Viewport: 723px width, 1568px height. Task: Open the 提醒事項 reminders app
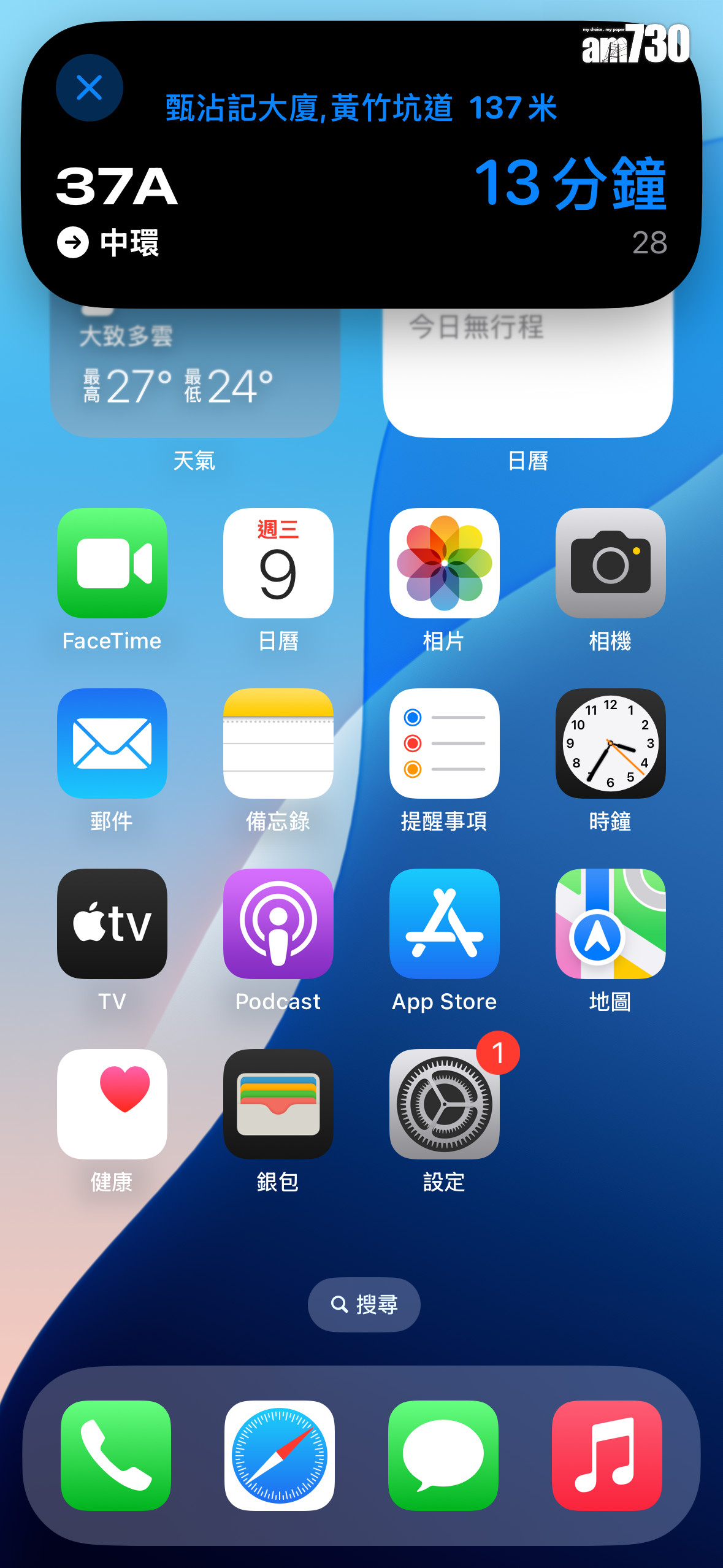tap(445, 743)
